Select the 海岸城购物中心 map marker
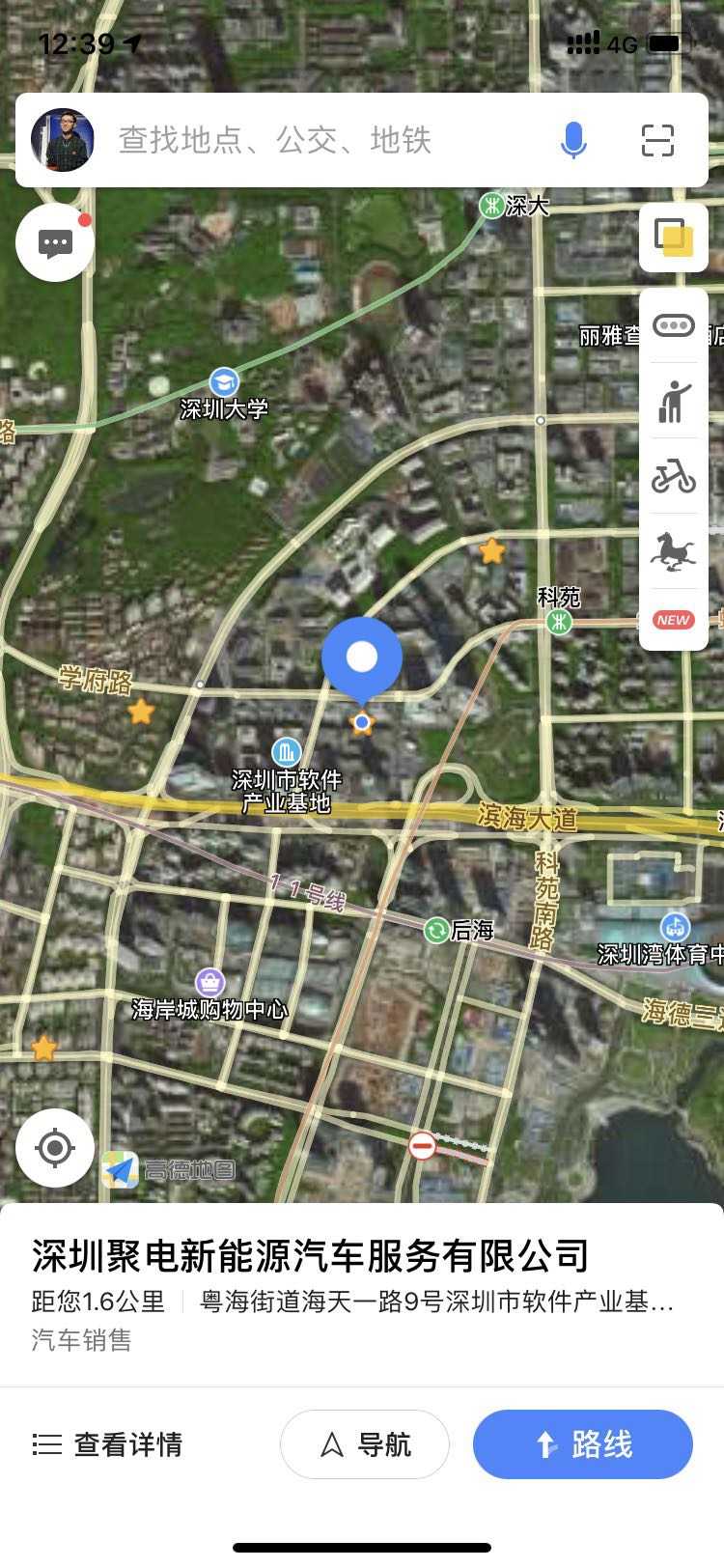 click(209, 984)
